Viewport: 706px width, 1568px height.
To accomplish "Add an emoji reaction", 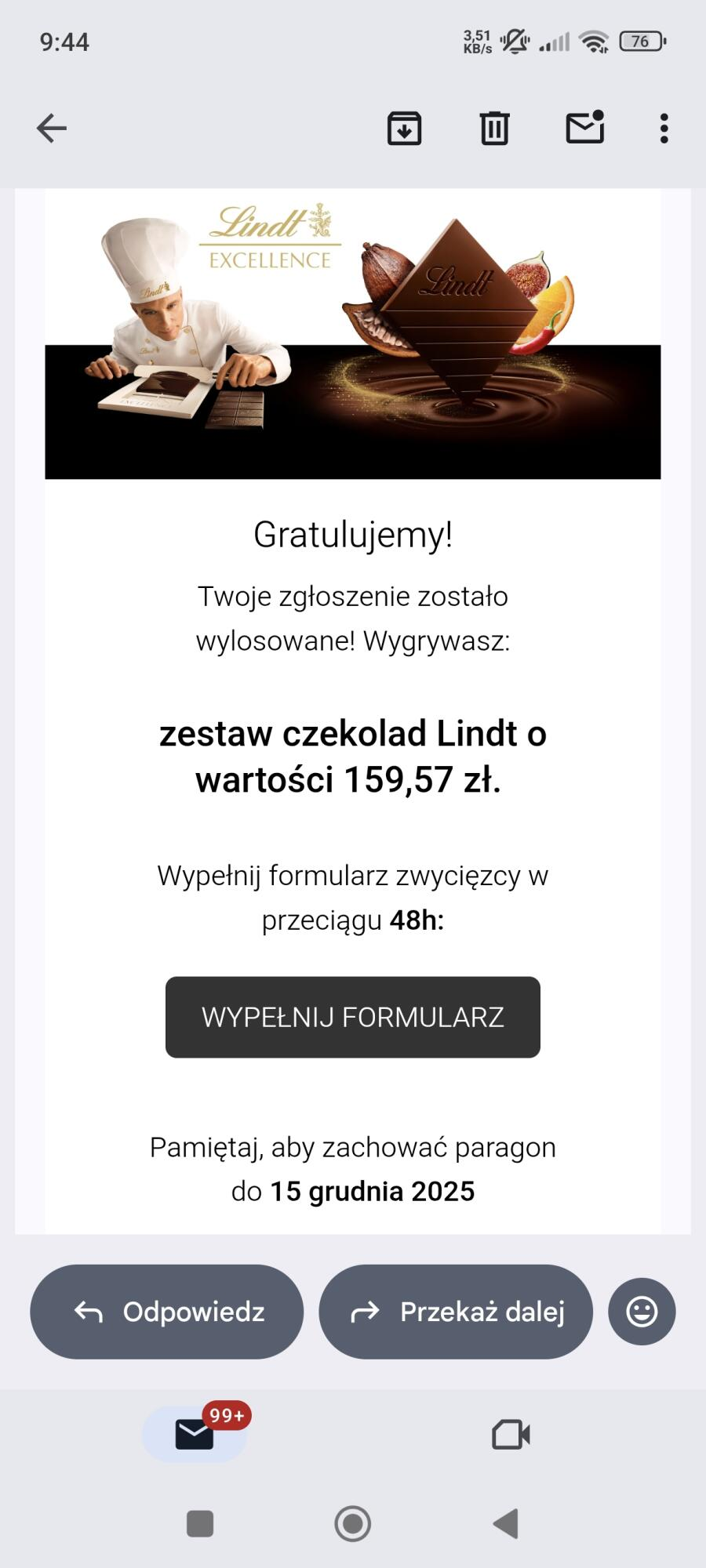I will pos(642,1312).
